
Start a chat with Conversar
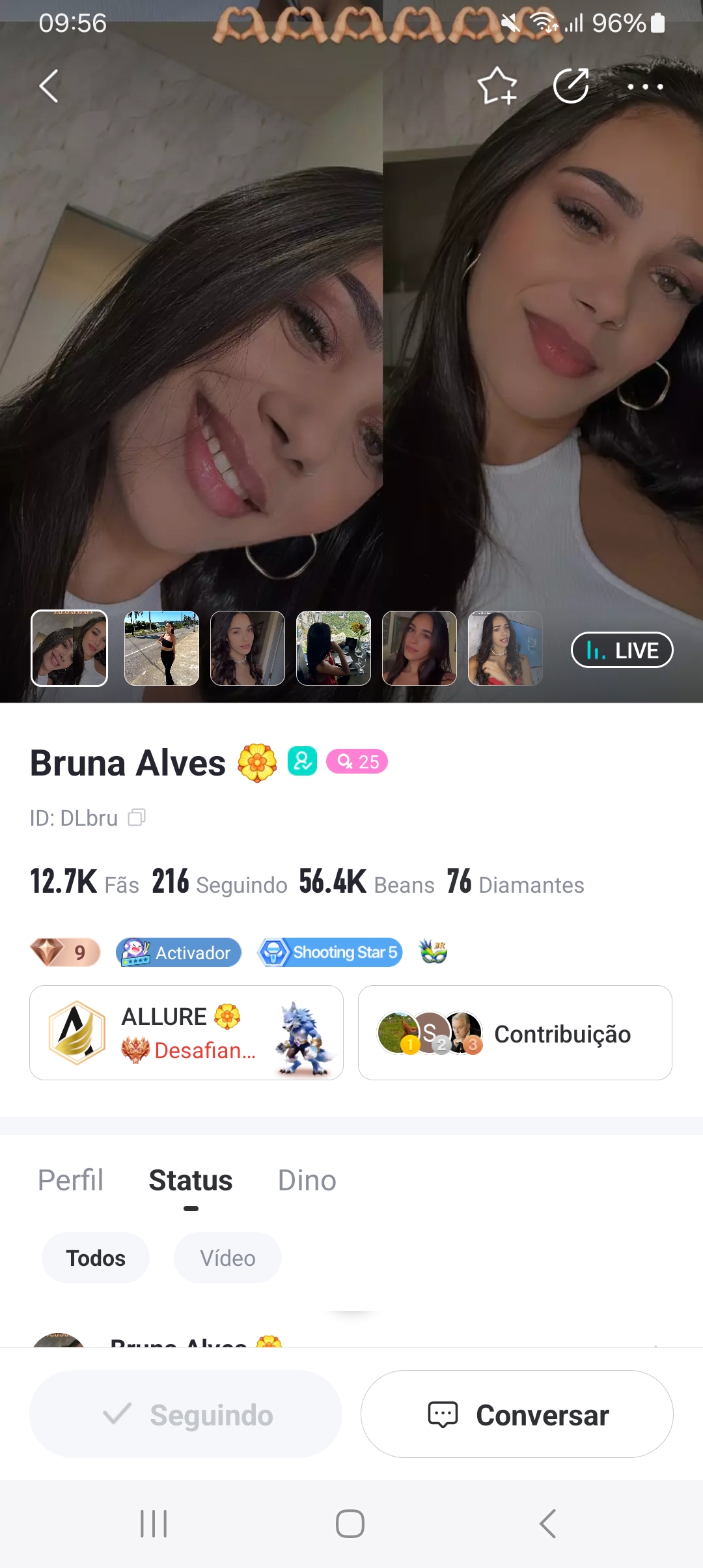[x=517, y=1414]
